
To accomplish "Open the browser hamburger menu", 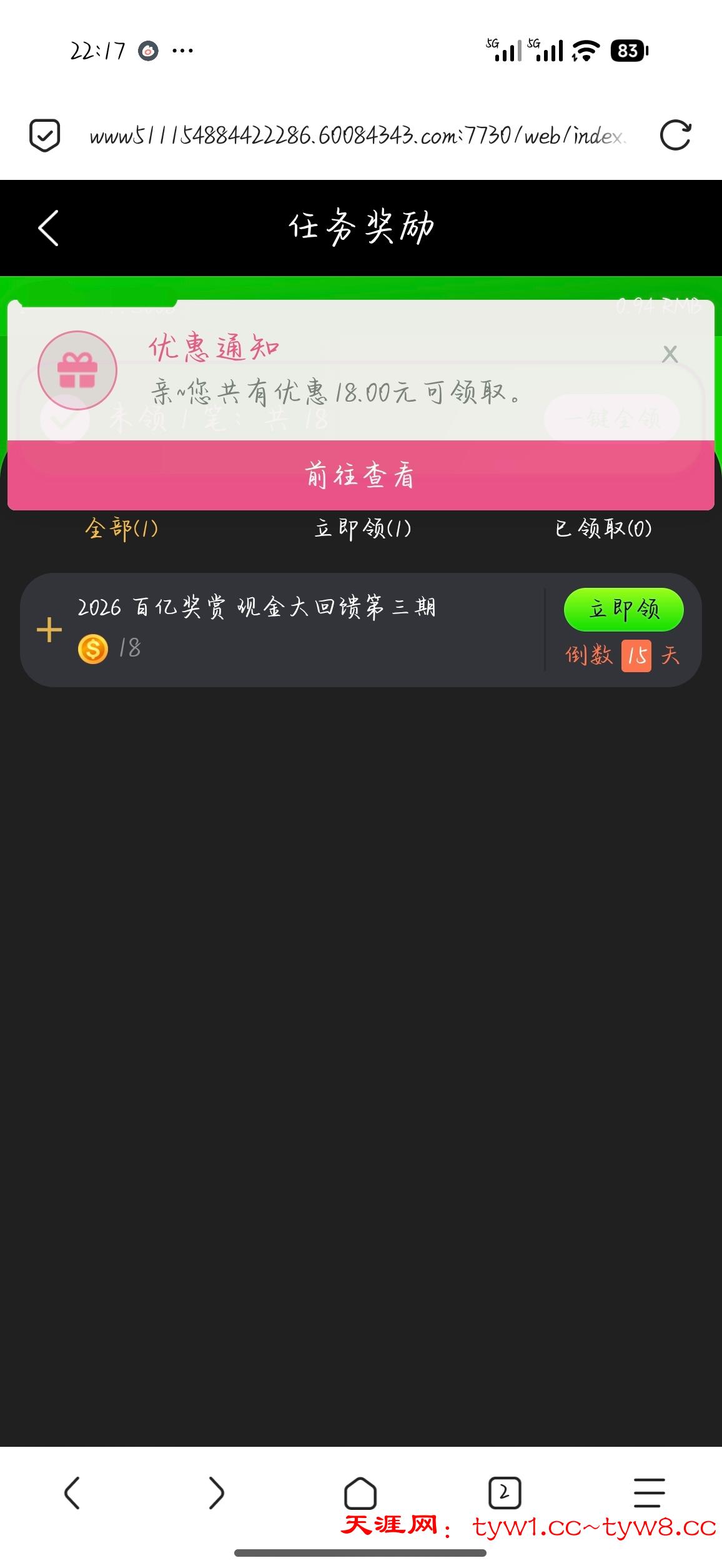I will click(649, 1493).
